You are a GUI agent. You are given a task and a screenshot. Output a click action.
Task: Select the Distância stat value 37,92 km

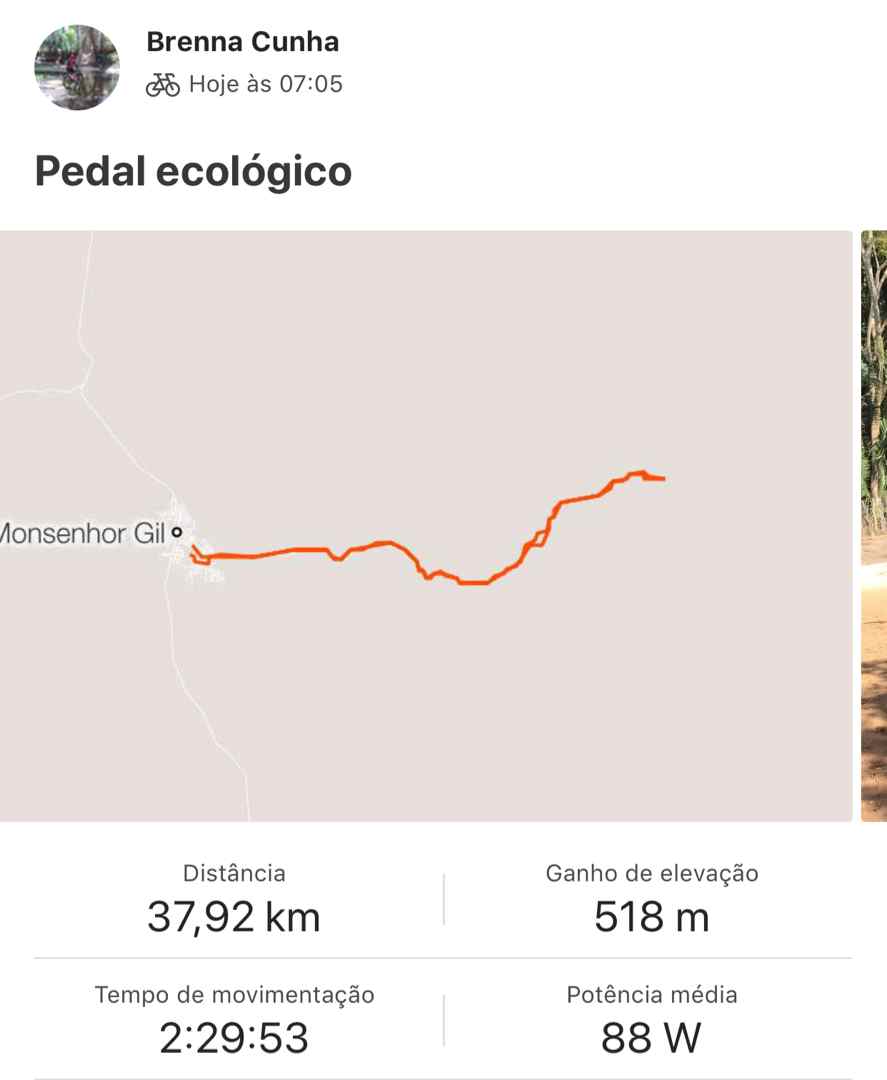pos(234,914)
